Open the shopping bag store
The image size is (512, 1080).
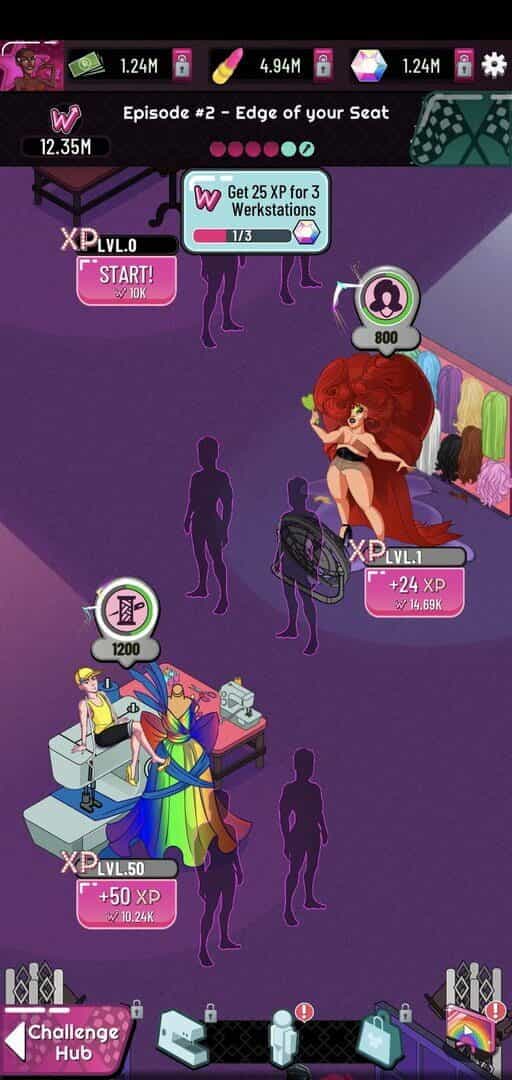pos(377,1038)
